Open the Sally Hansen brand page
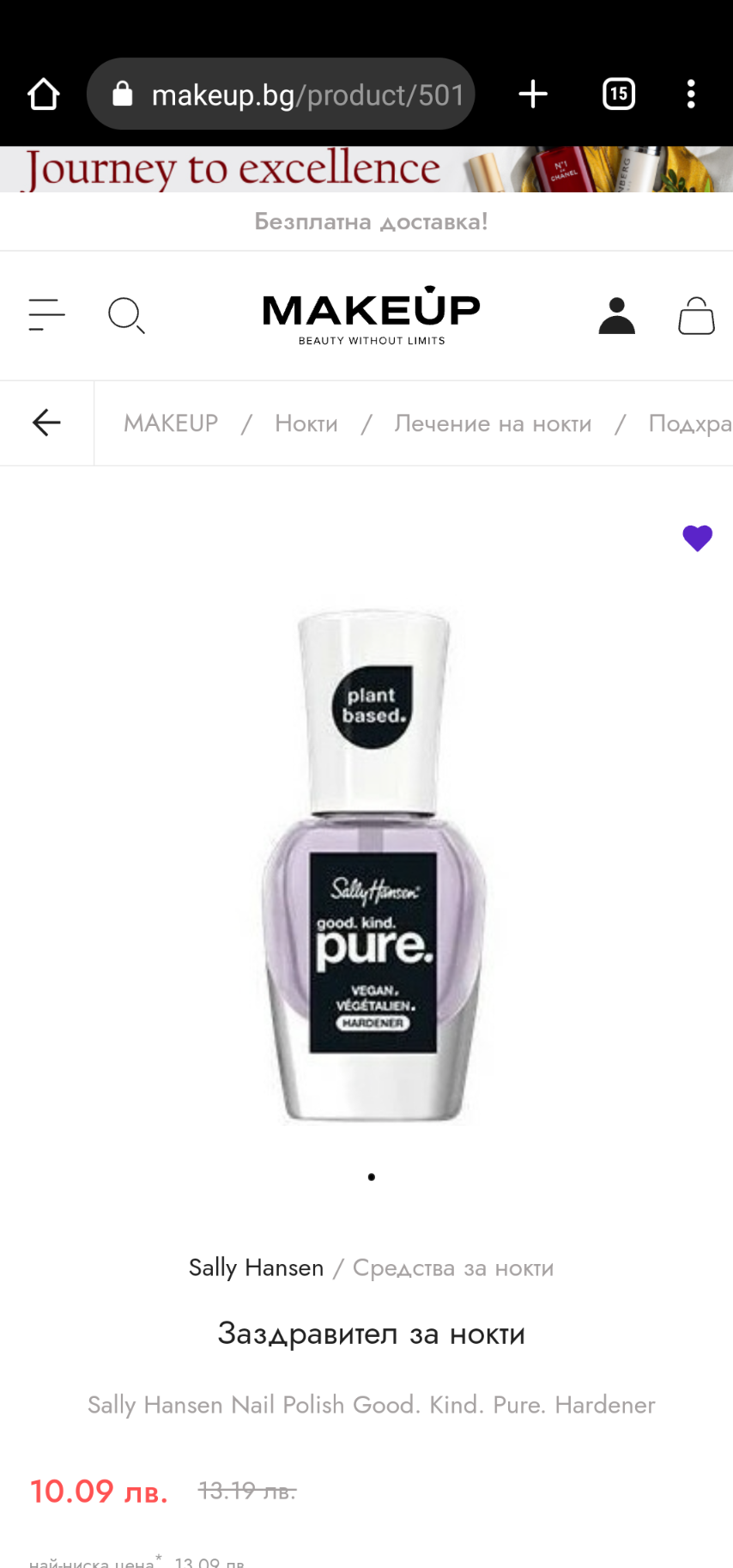733x1568 pixels. click(256, 1267)
